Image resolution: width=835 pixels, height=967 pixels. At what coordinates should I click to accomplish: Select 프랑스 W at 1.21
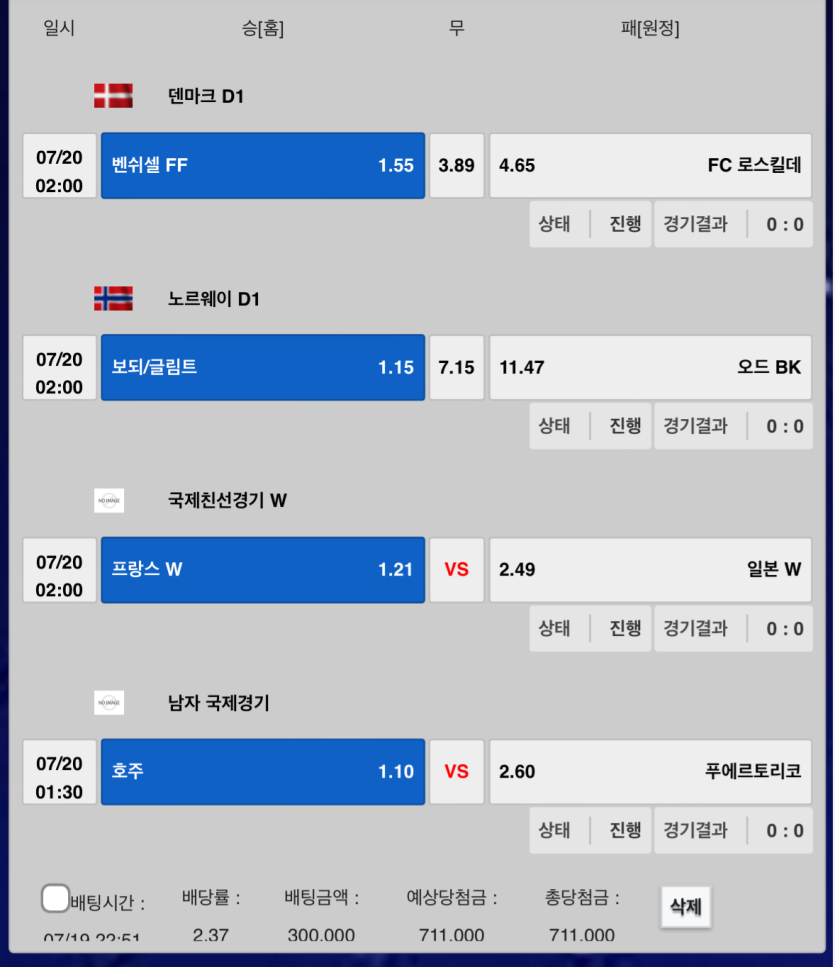point(262,570)
